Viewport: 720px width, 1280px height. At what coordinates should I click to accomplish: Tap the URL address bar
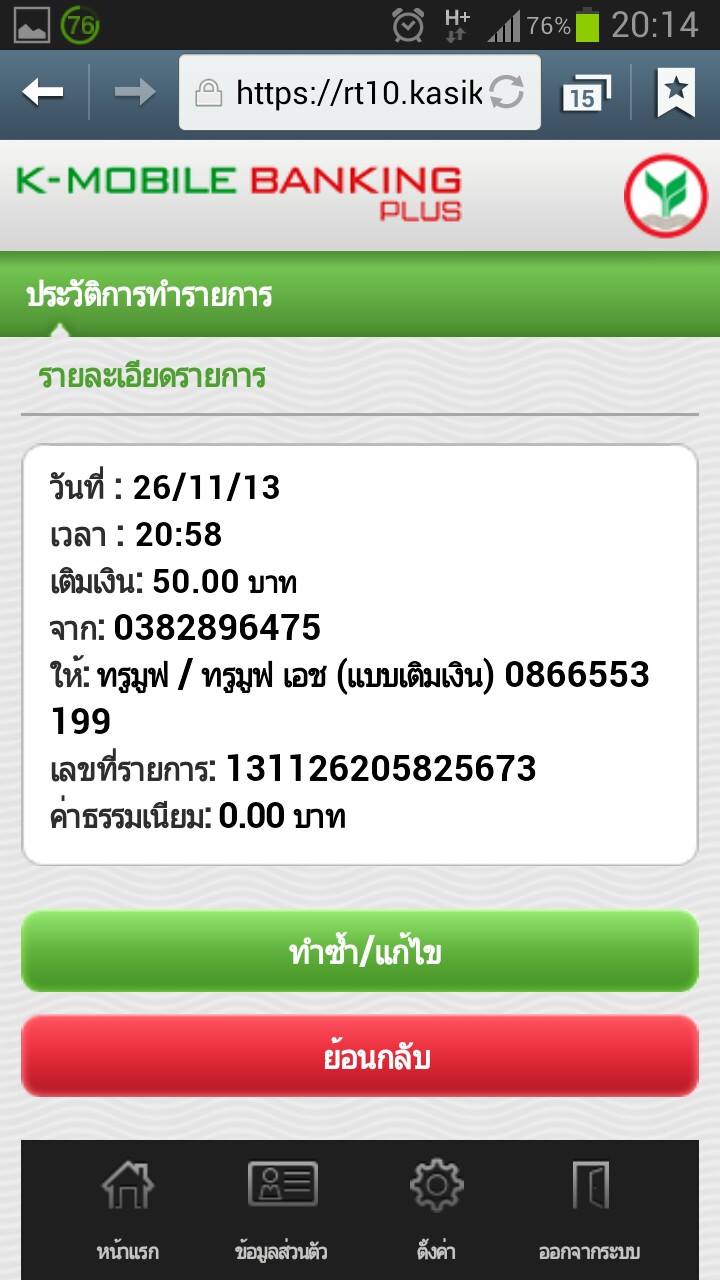[x=340, y=93]
